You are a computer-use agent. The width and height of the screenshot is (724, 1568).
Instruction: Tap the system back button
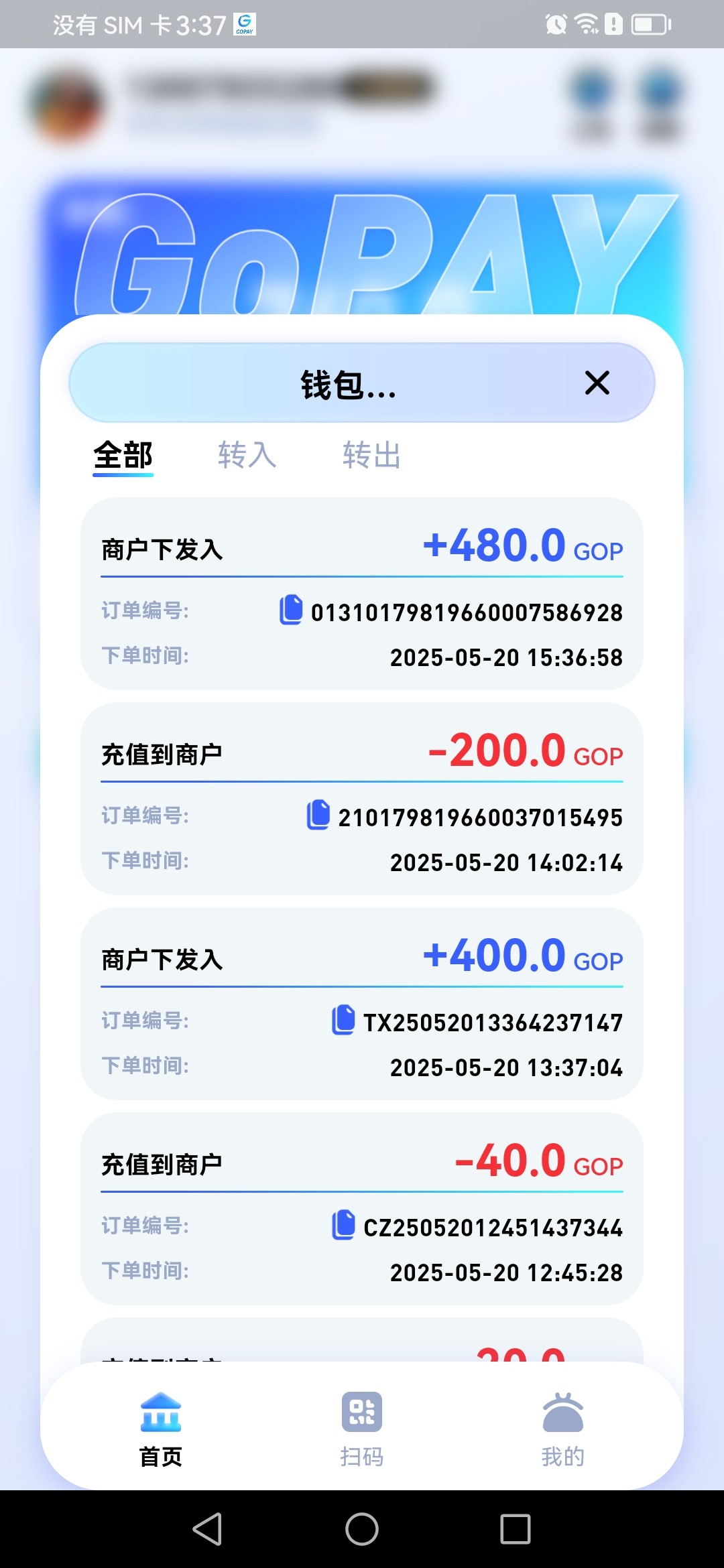[x=208, y=1529]
